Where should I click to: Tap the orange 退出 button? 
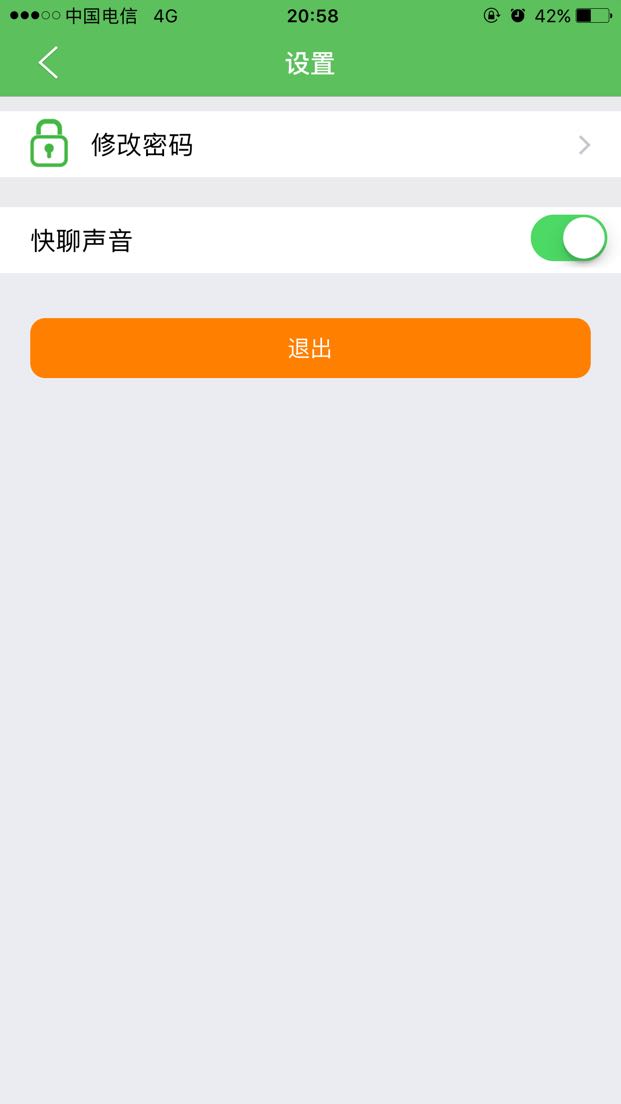310,348
